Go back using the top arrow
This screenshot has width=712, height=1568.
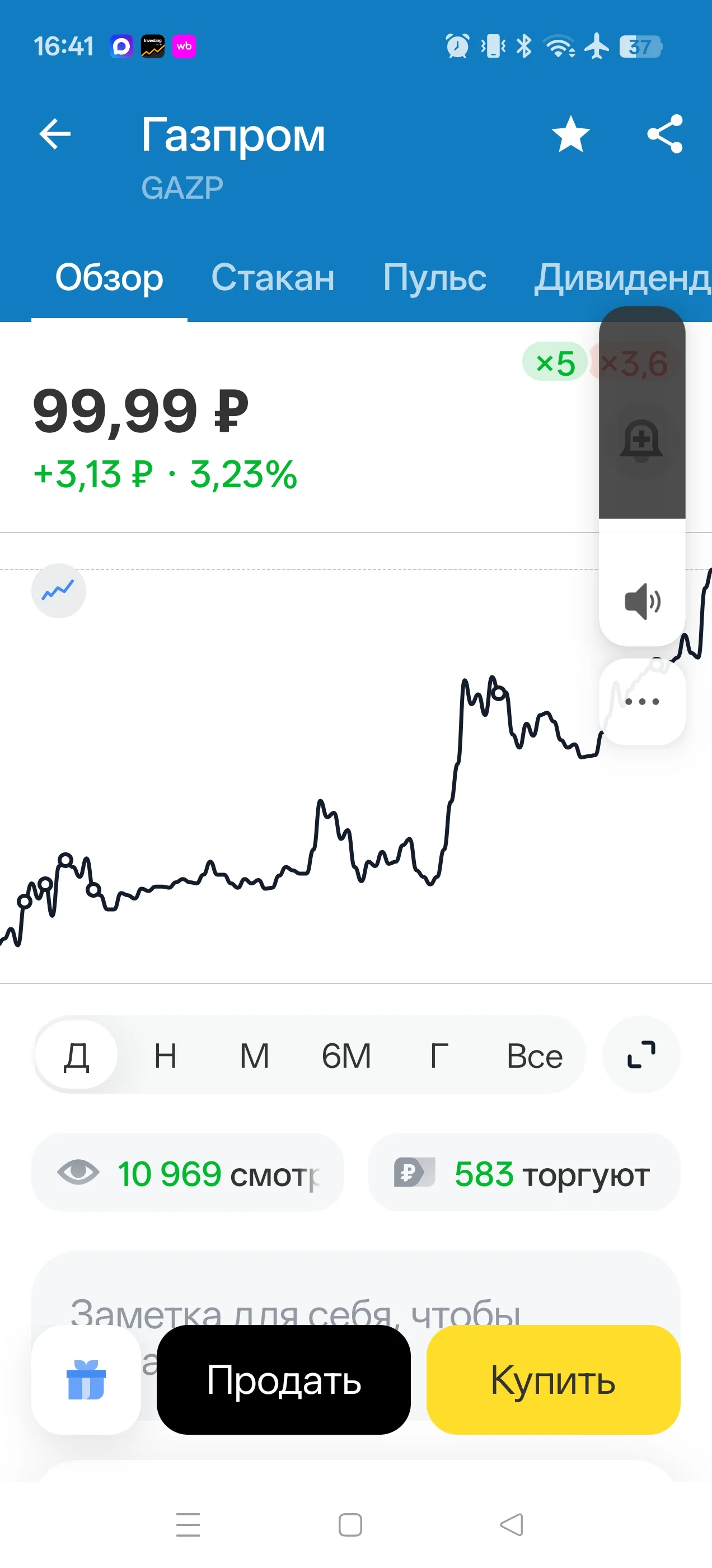55,134
